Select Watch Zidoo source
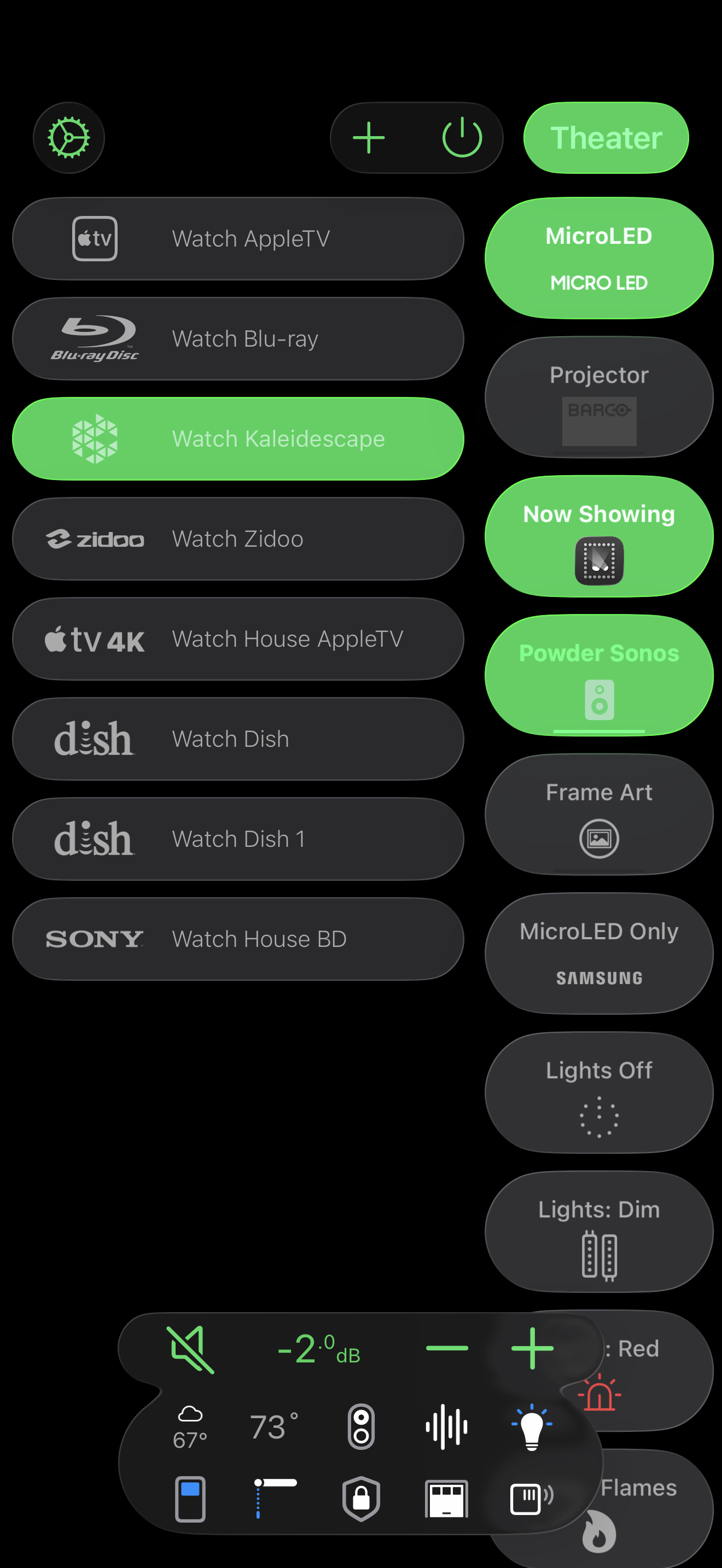 pos(237,539)
